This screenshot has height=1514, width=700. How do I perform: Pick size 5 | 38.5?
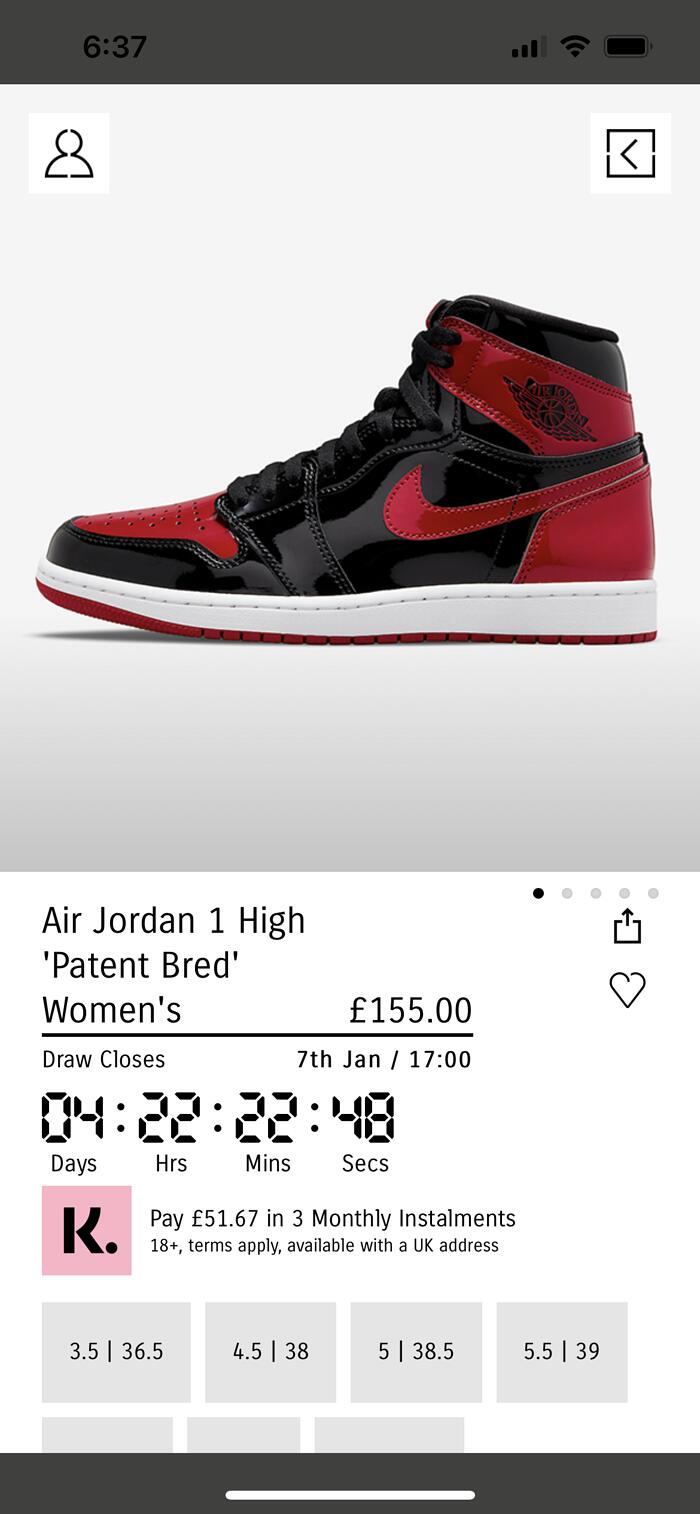point(416,1351)
